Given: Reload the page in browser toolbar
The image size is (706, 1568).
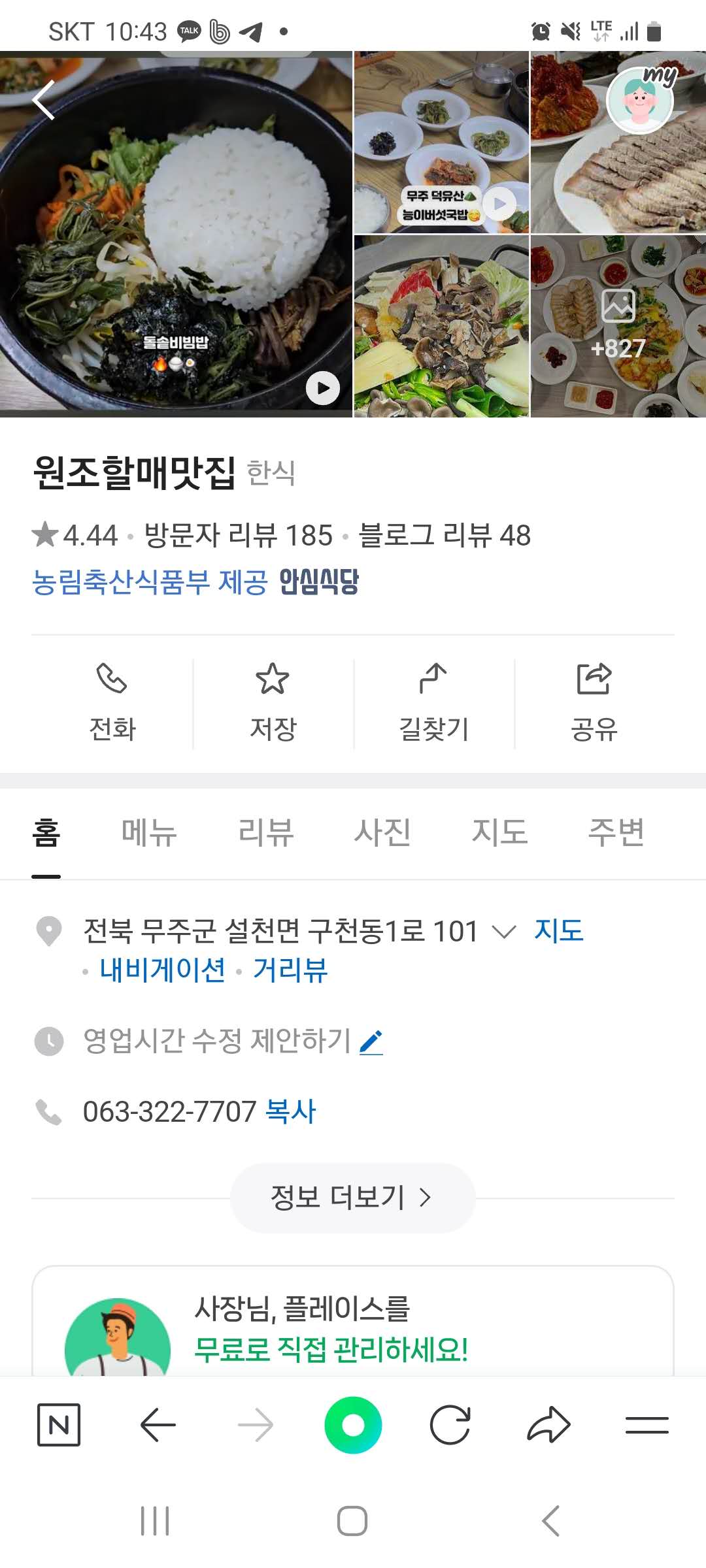Looking at the screenshot, I should [450, 1425].
